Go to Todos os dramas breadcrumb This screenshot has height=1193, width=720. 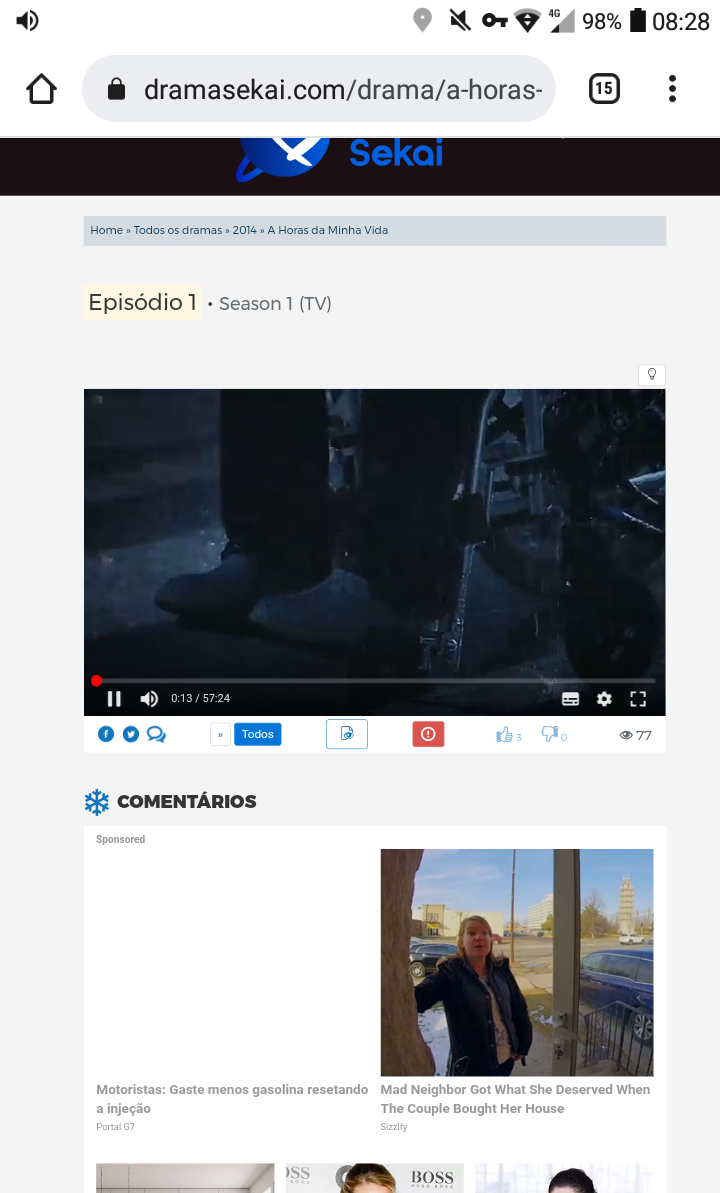click(x=178, y=230)
